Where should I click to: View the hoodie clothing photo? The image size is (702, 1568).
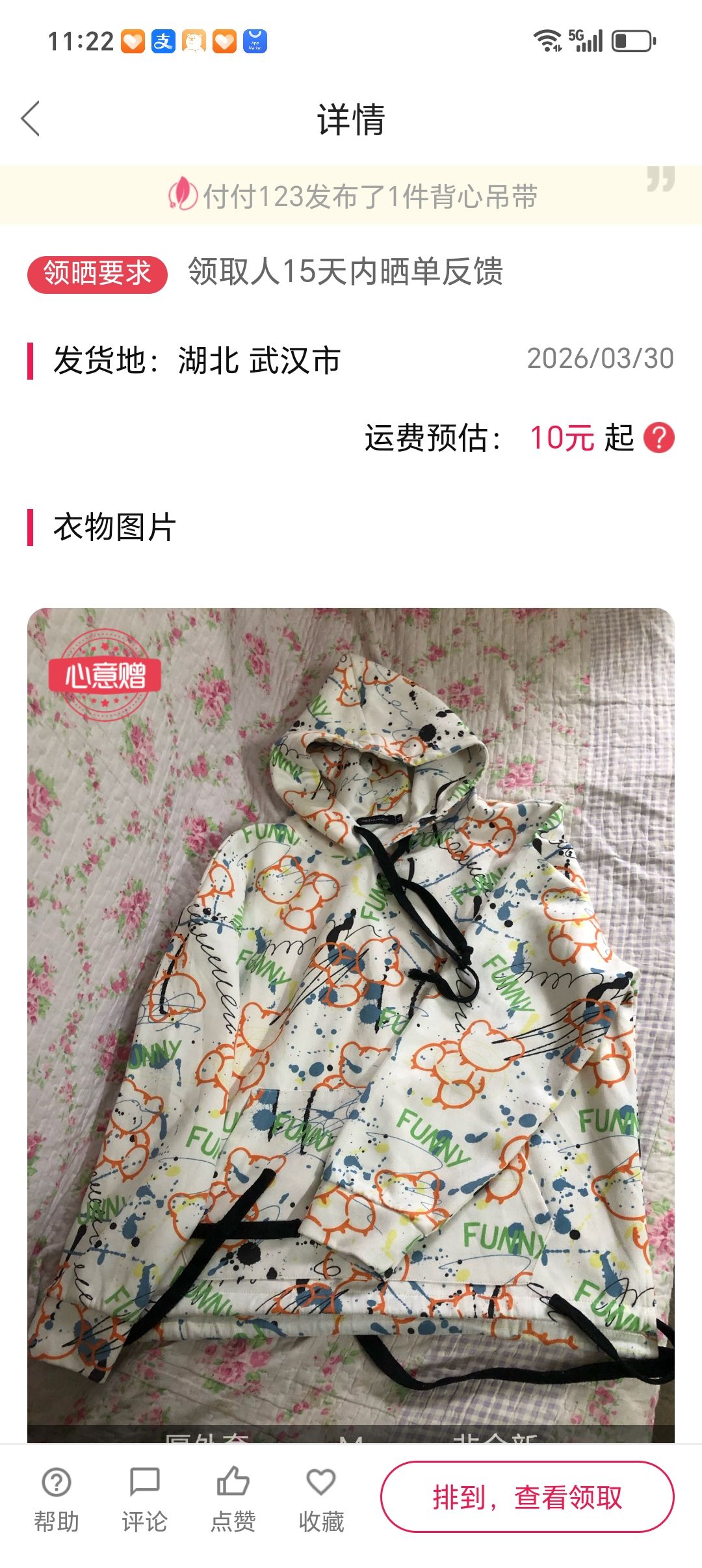click(351, 1021)
